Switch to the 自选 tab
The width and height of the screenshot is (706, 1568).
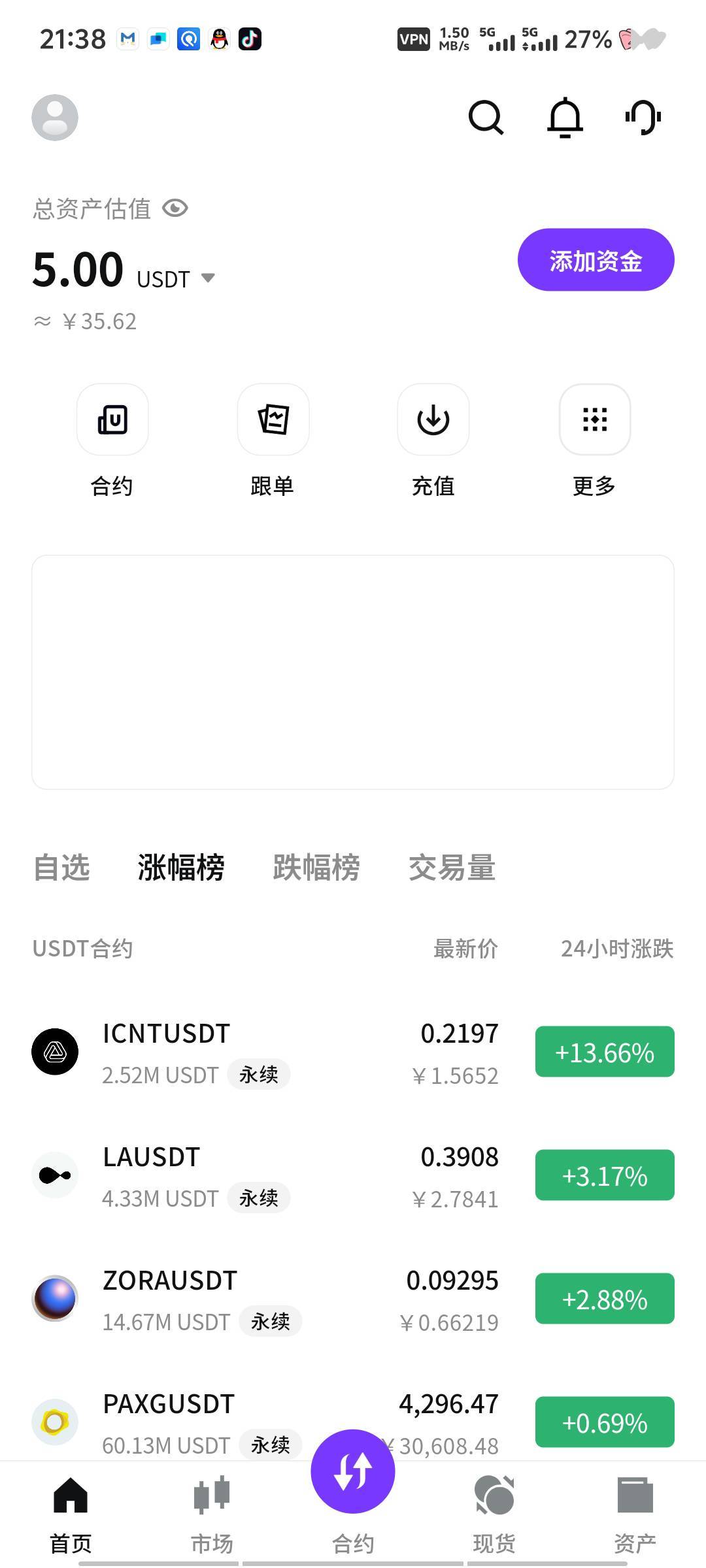click(61, 868)
